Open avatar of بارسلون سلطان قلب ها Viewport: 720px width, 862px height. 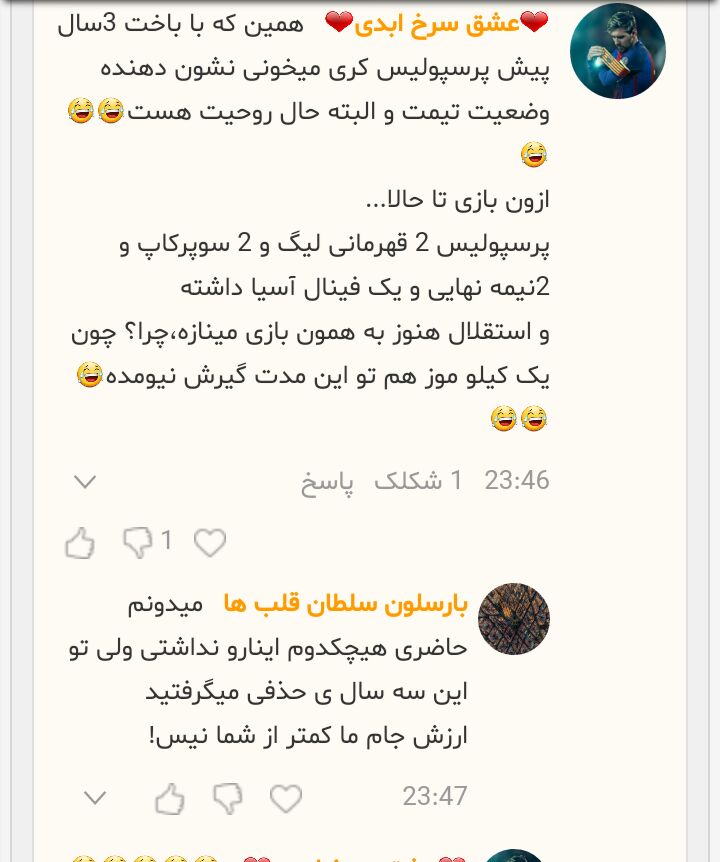pos(514,619)
